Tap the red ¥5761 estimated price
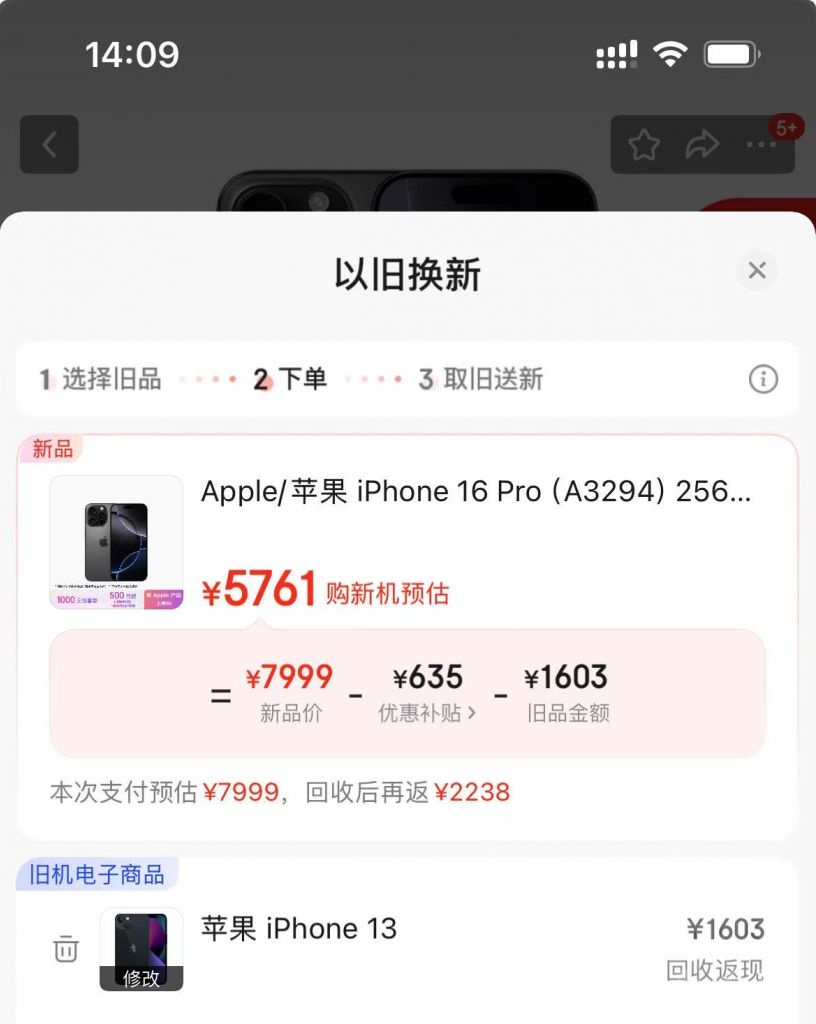The height and width of the screenshot is (1024, 816). point(258,588)
